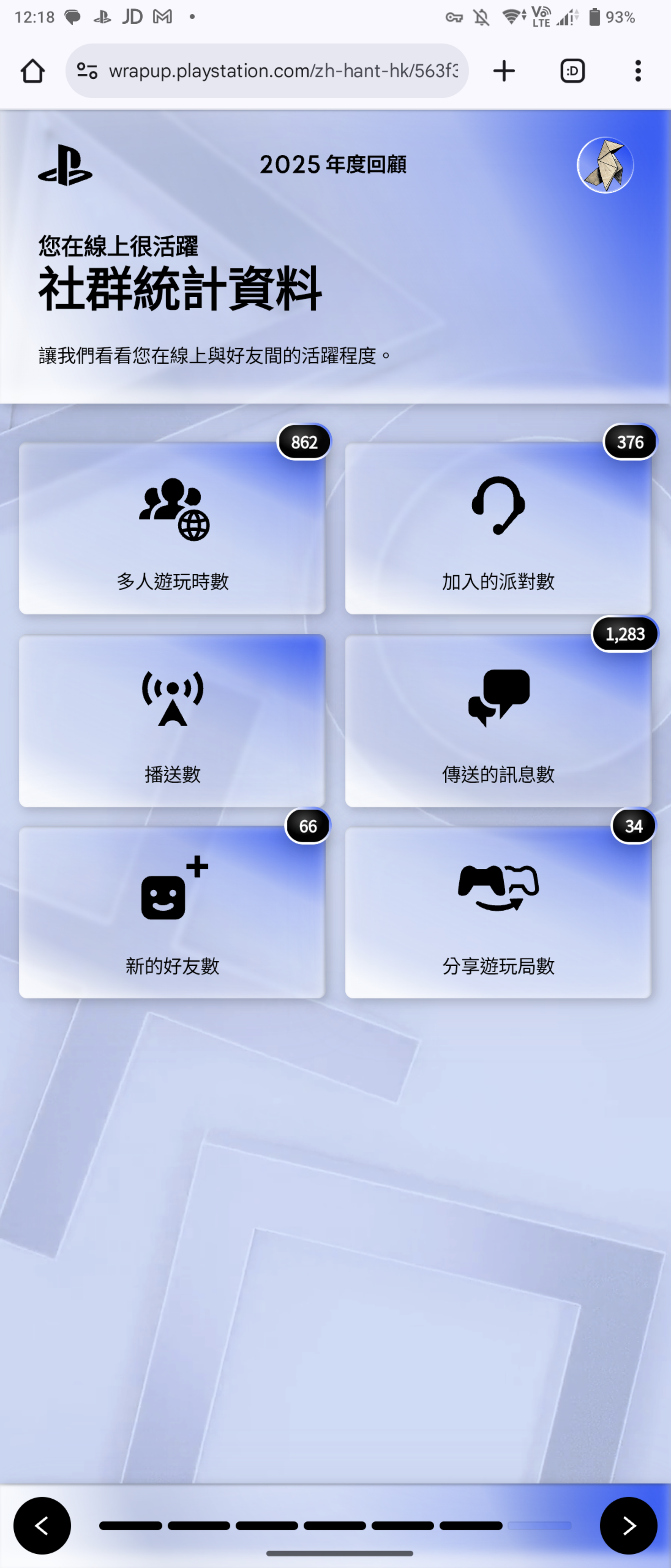This screenshot has width=671, height=1568.
Task: Go to the browser home page
Action: pos(33,71)
